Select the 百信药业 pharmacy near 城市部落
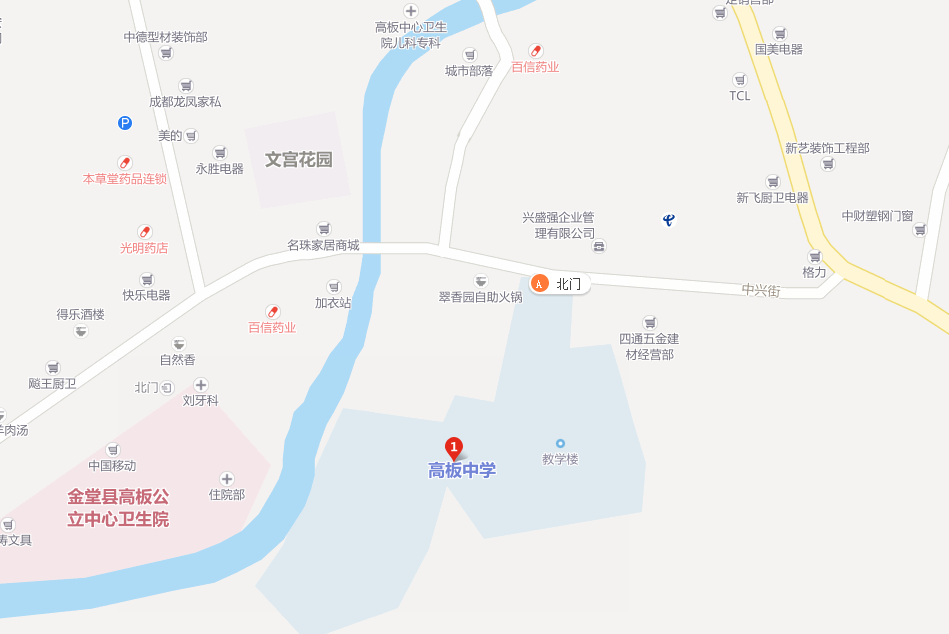 point(535,50)
